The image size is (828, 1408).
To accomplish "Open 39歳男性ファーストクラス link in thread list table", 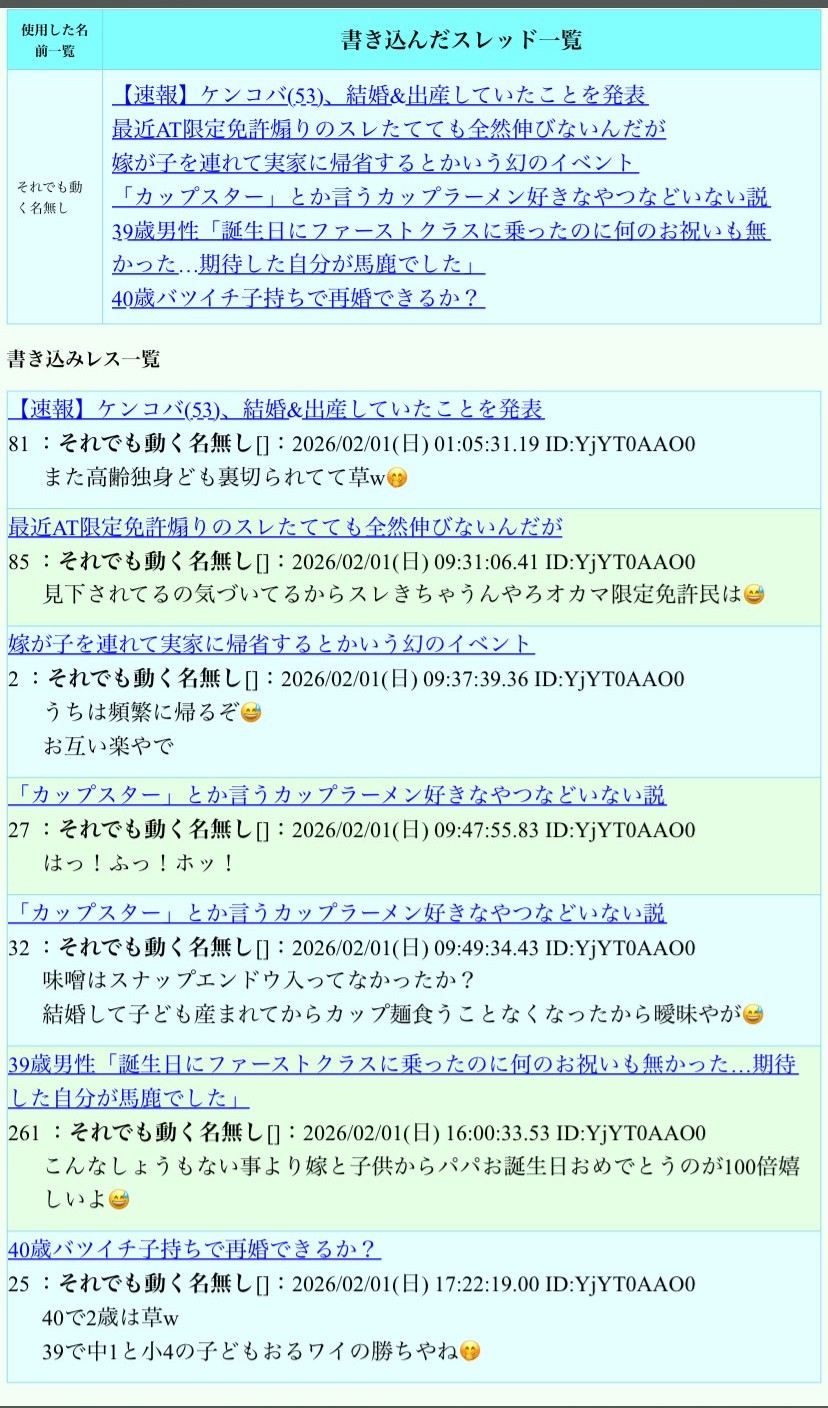I will [x=441, y=231].
